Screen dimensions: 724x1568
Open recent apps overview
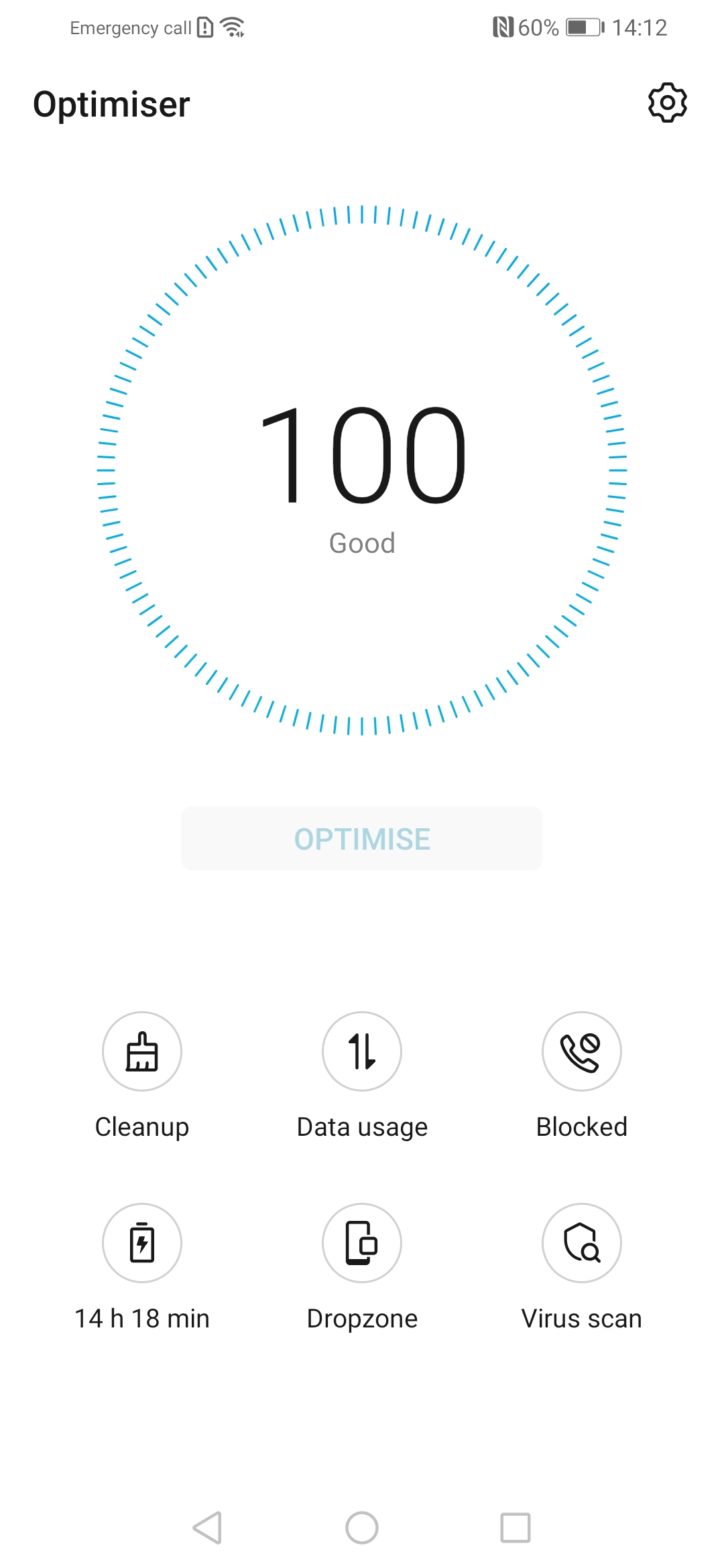516,1528
